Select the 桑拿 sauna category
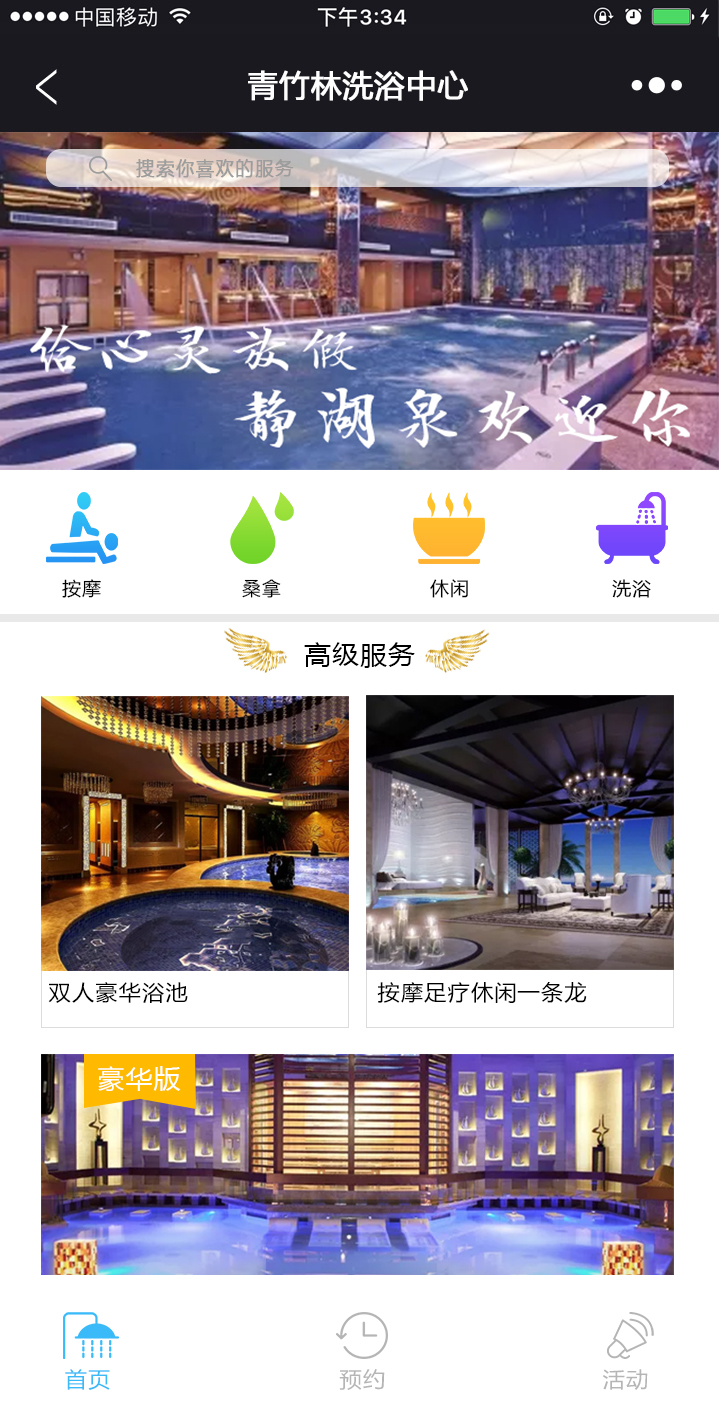The width and height of the screenshot is (719, 1413). (261, 545)
